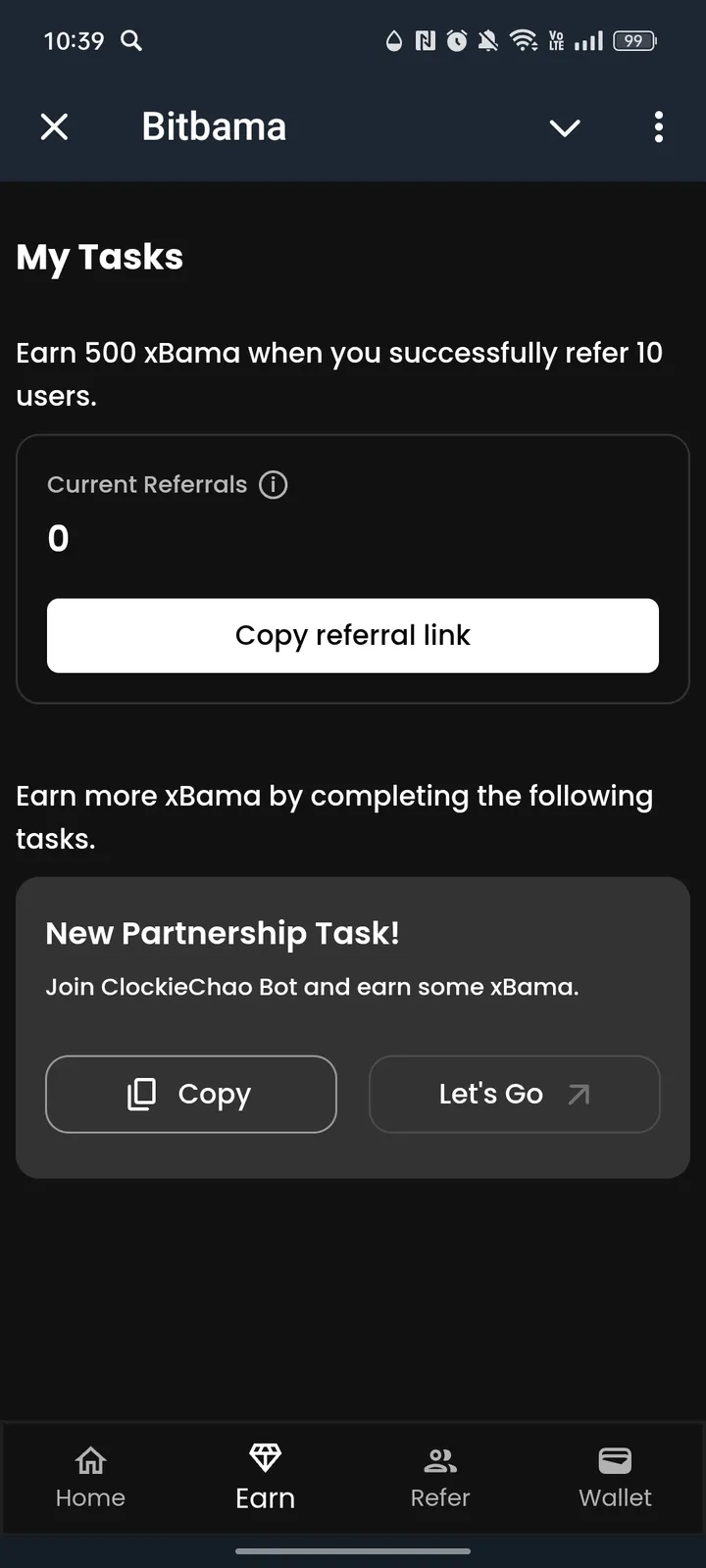Viewport: 706px width, 1568px height.
Task: Open the Wallet icon
Action: [615, 1458]
